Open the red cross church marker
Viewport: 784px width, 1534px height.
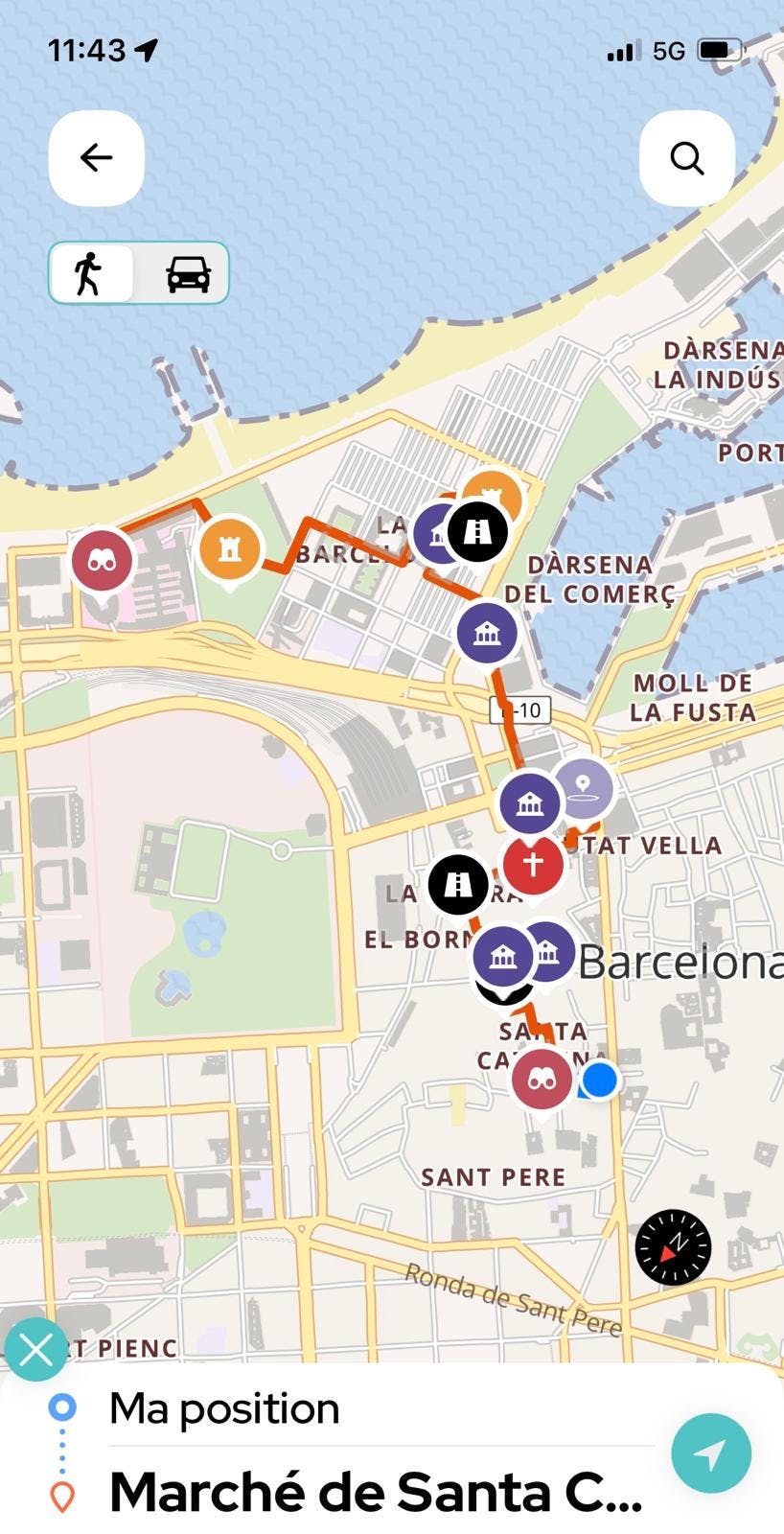tap(533, 863)
